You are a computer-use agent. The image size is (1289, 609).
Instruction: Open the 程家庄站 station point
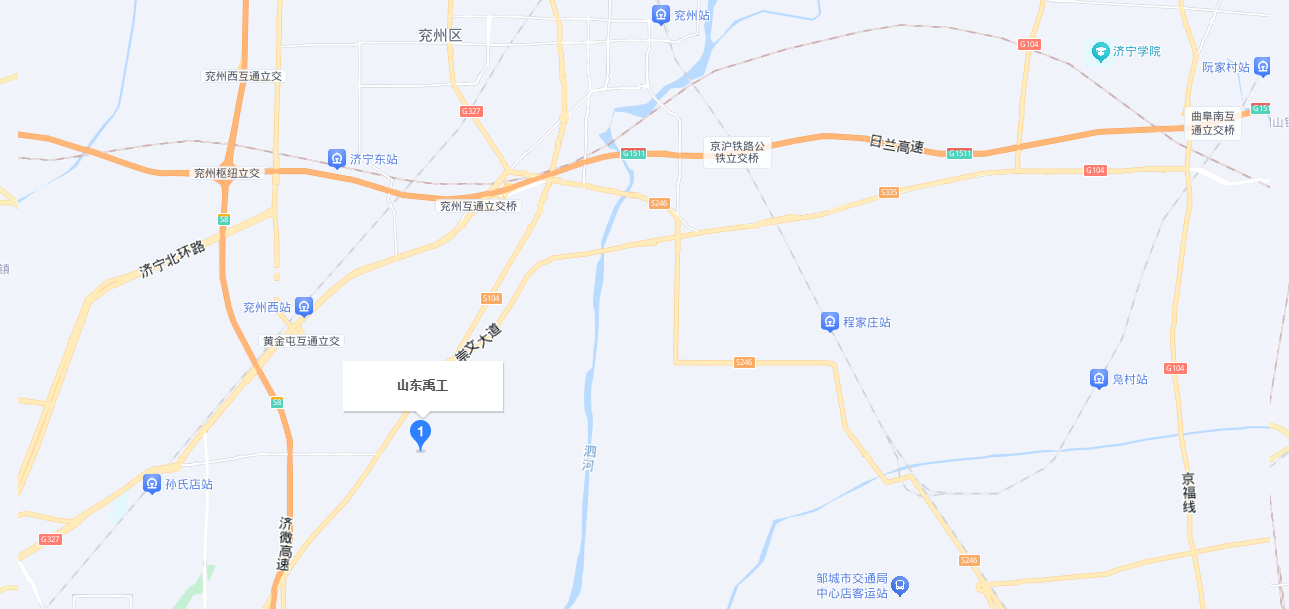(x=829, y=322)
